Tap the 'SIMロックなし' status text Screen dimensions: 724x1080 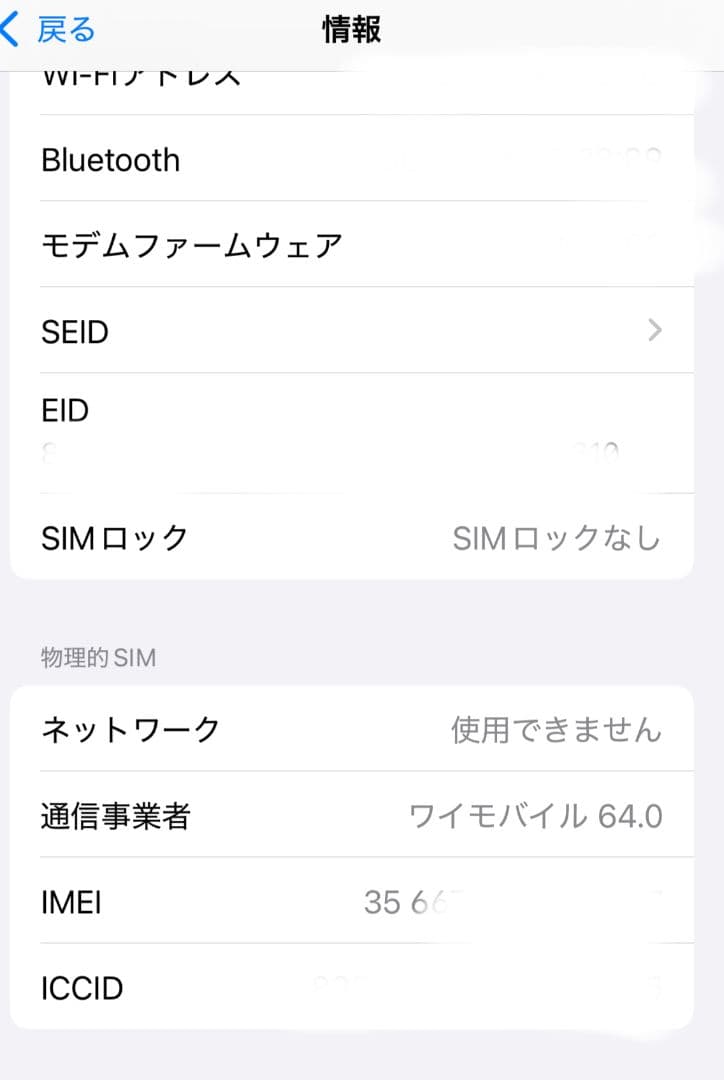(x=560, y=537)
